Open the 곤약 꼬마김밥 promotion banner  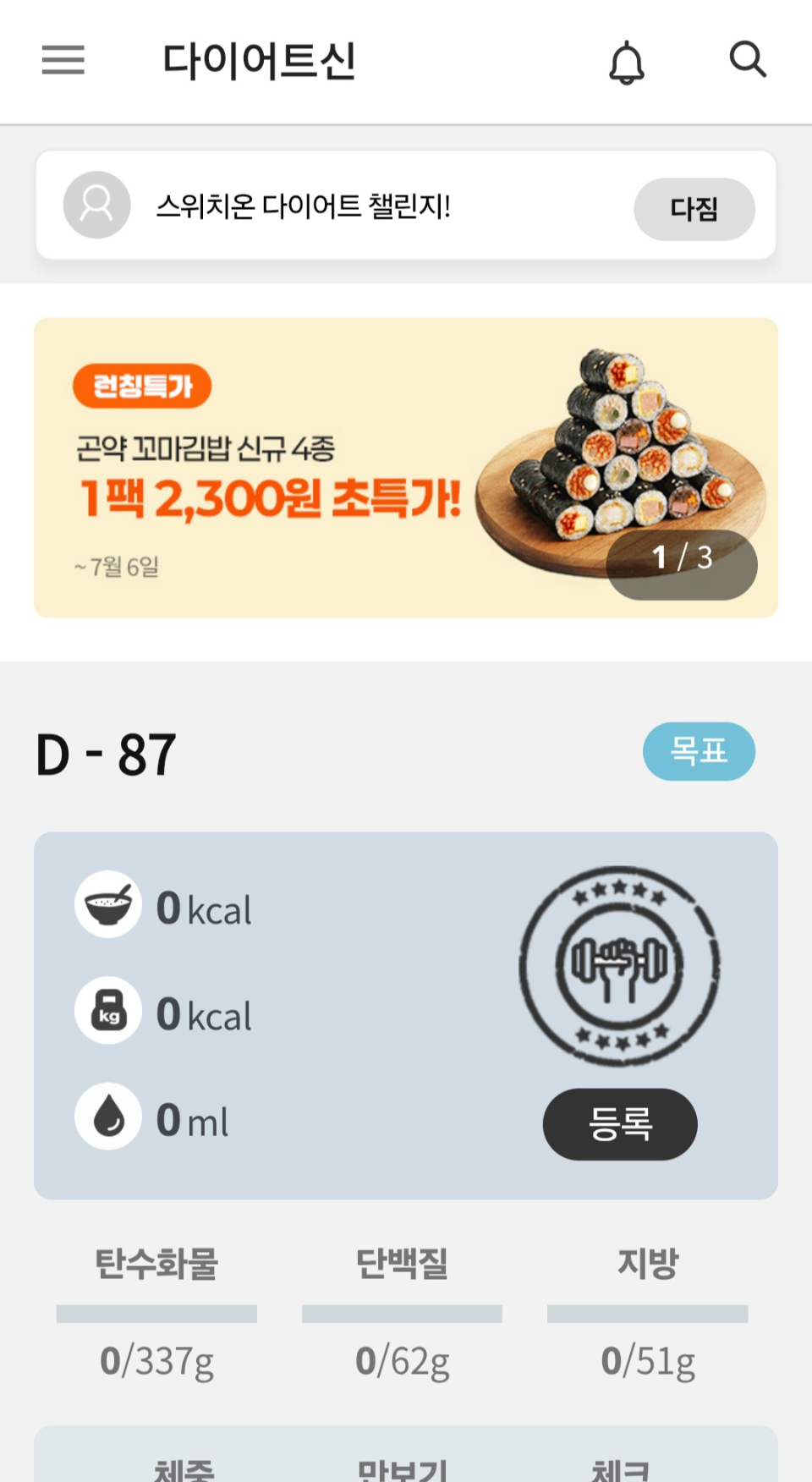point(338,467)
